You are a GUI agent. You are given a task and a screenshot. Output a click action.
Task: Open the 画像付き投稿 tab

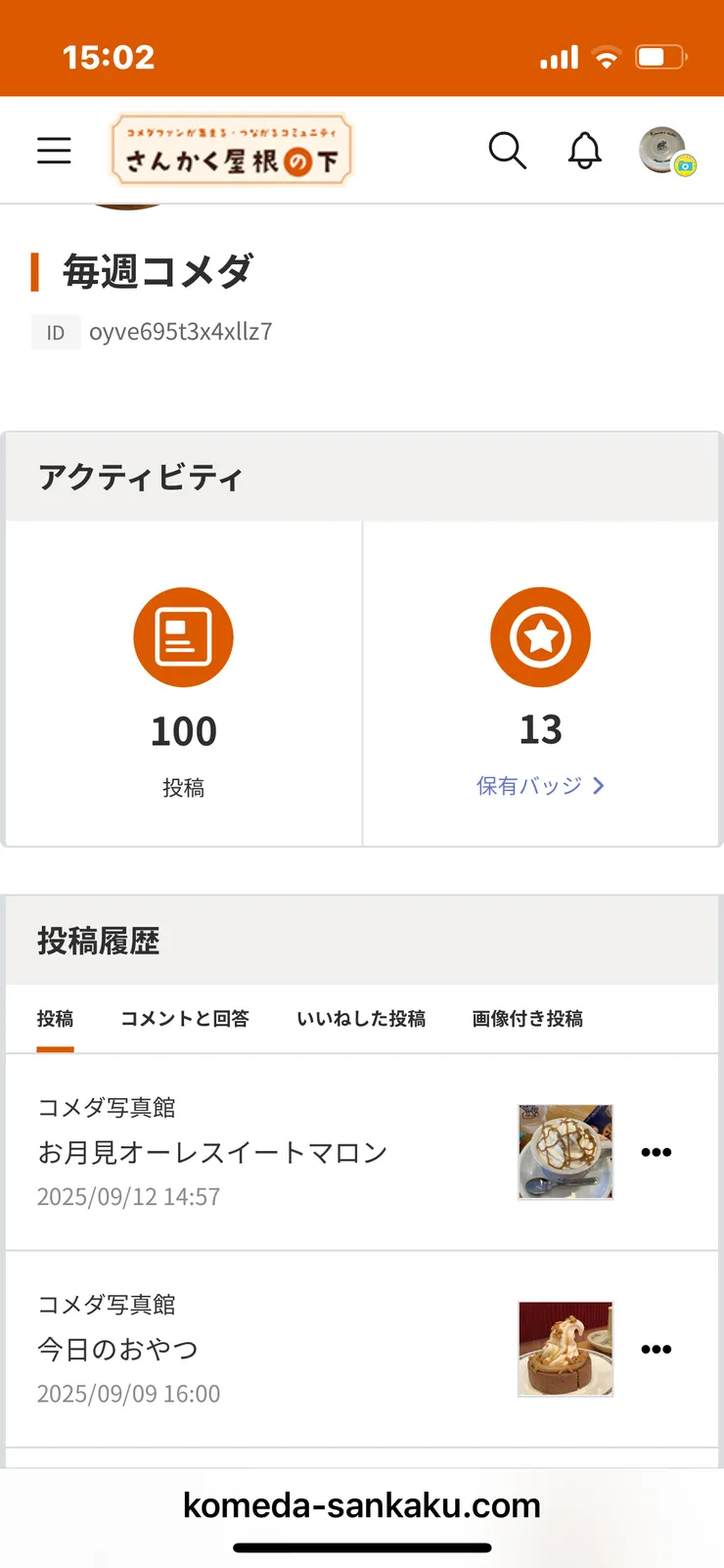pos(527,1019)
